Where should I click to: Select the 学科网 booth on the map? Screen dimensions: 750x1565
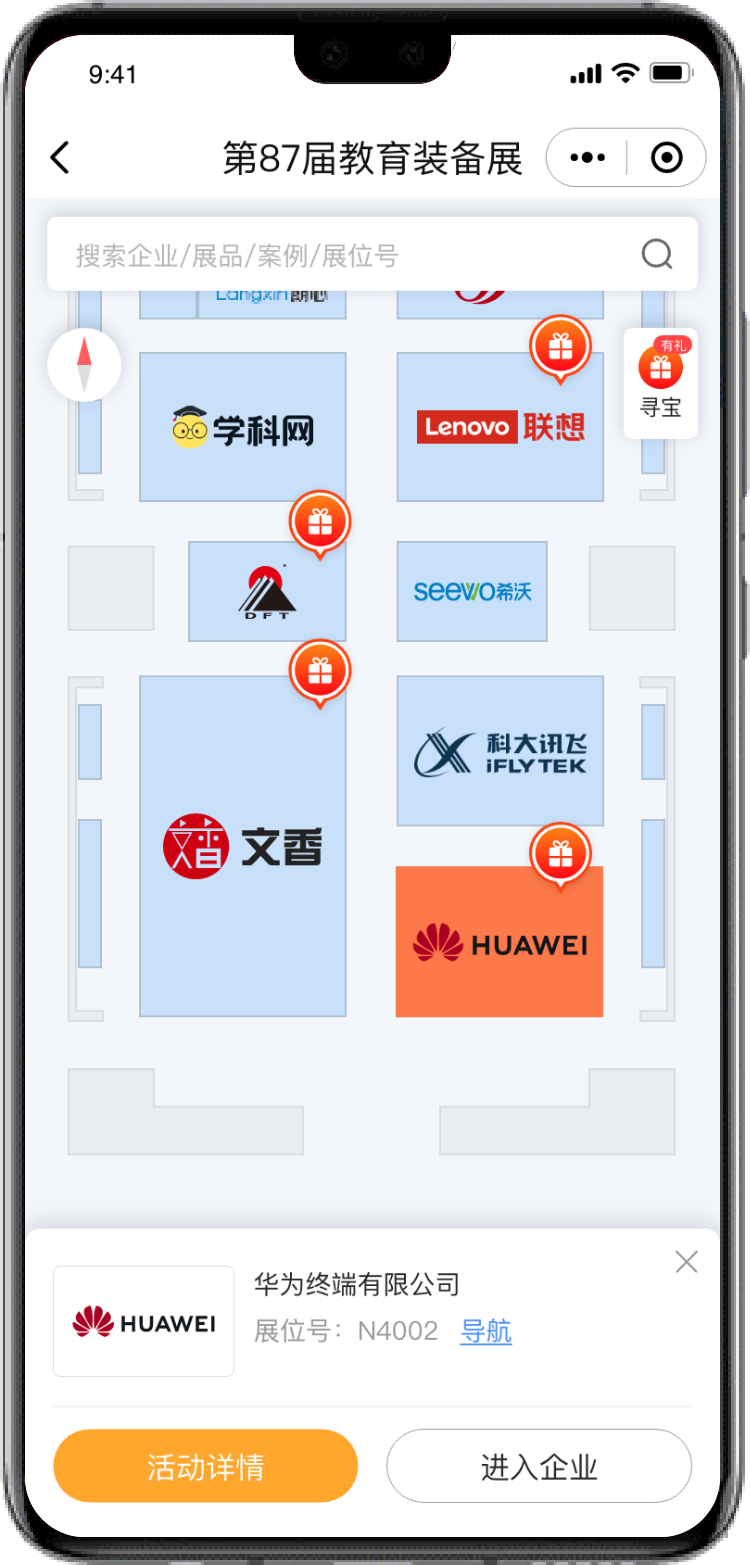pyautogui.click(x=243, y=428)
